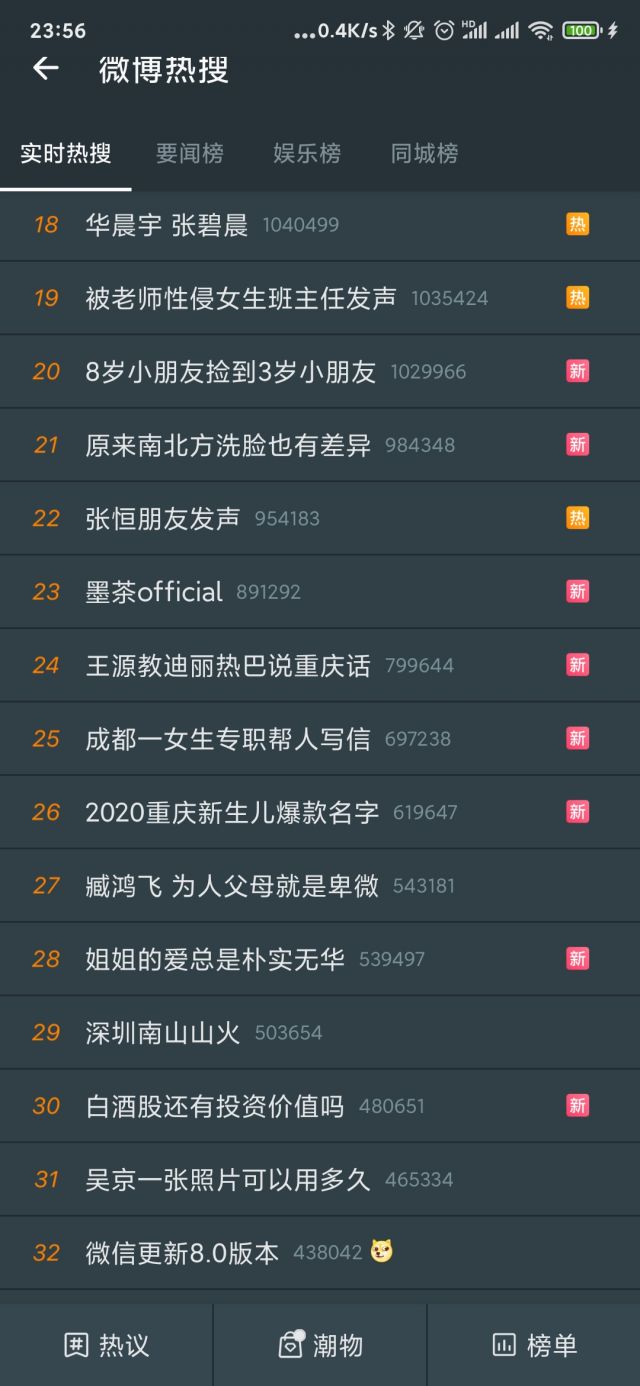
Task: View the 张恒朋友发声 topic
Action: tap(163, 518)
